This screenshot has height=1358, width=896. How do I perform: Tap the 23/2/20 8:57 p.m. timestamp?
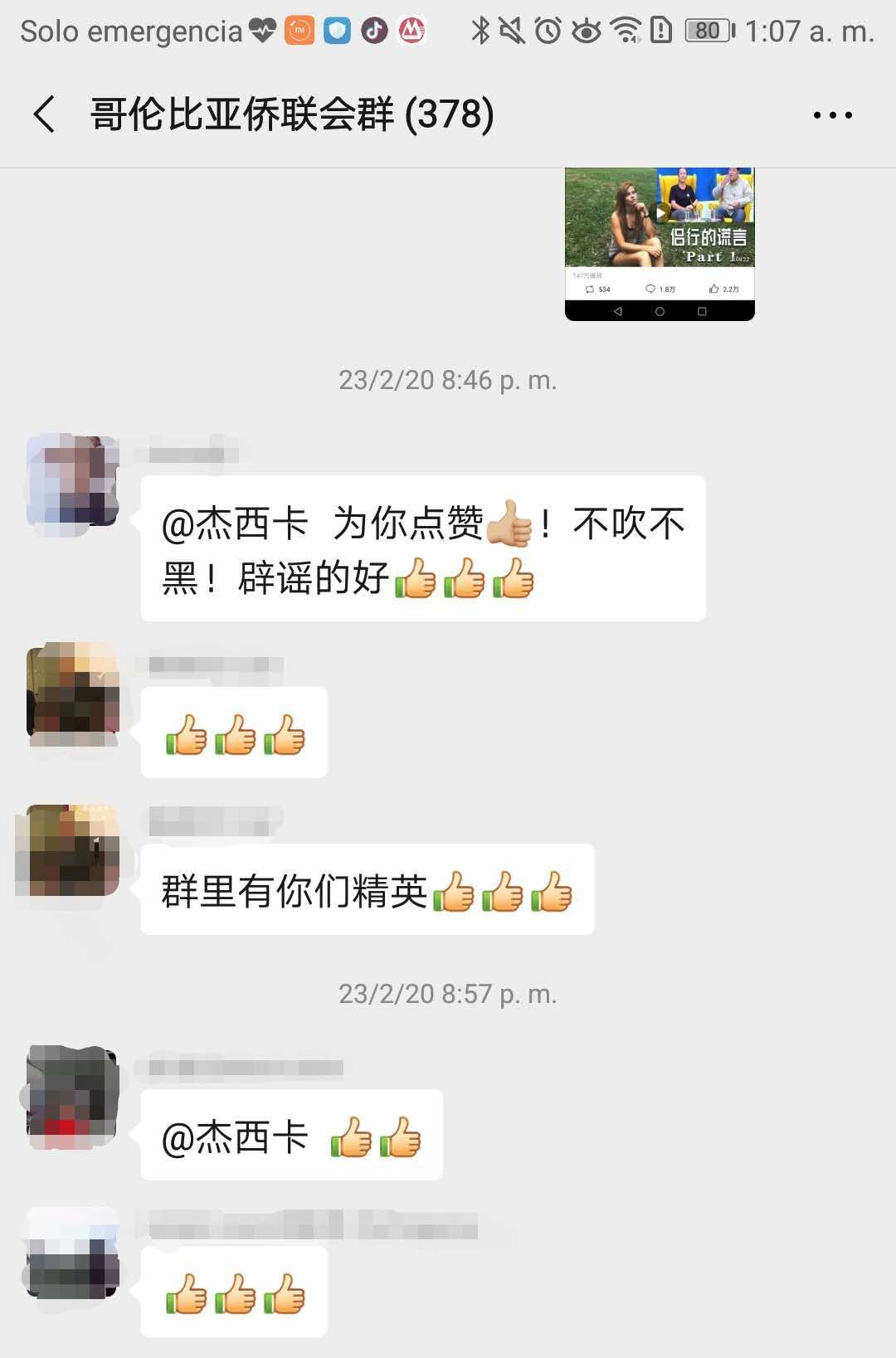[448, 992]
